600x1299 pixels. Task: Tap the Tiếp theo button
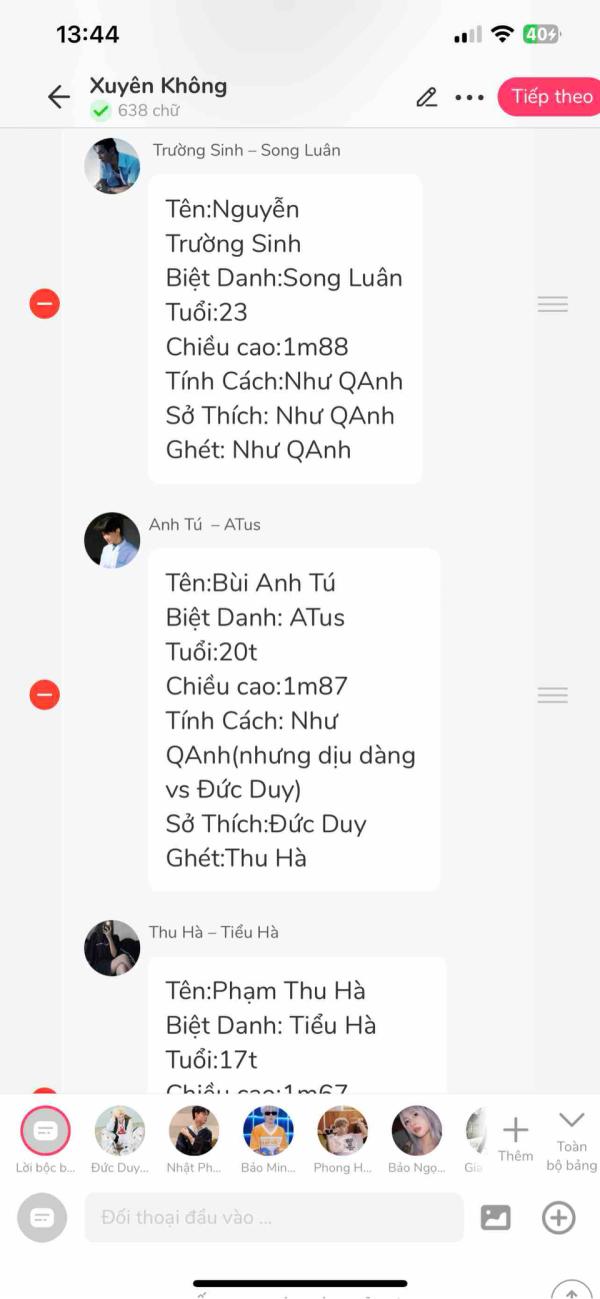551,97
